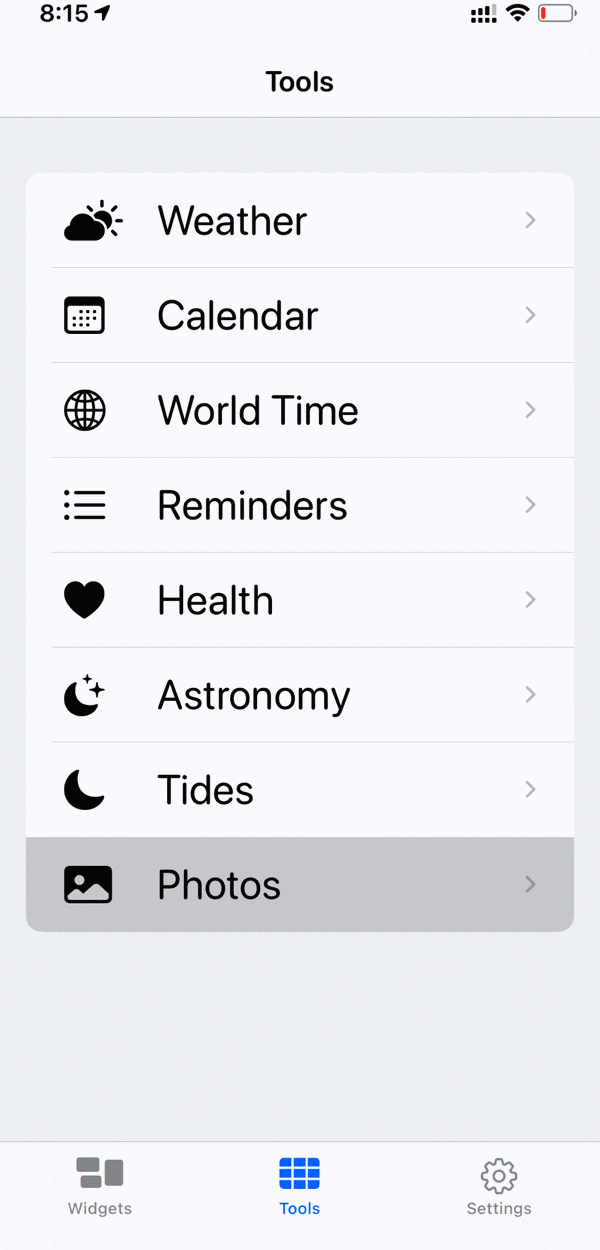Open the Weather tool
Image resolution: width=600 pixels, height=1250 pixels.
(300, 221)
